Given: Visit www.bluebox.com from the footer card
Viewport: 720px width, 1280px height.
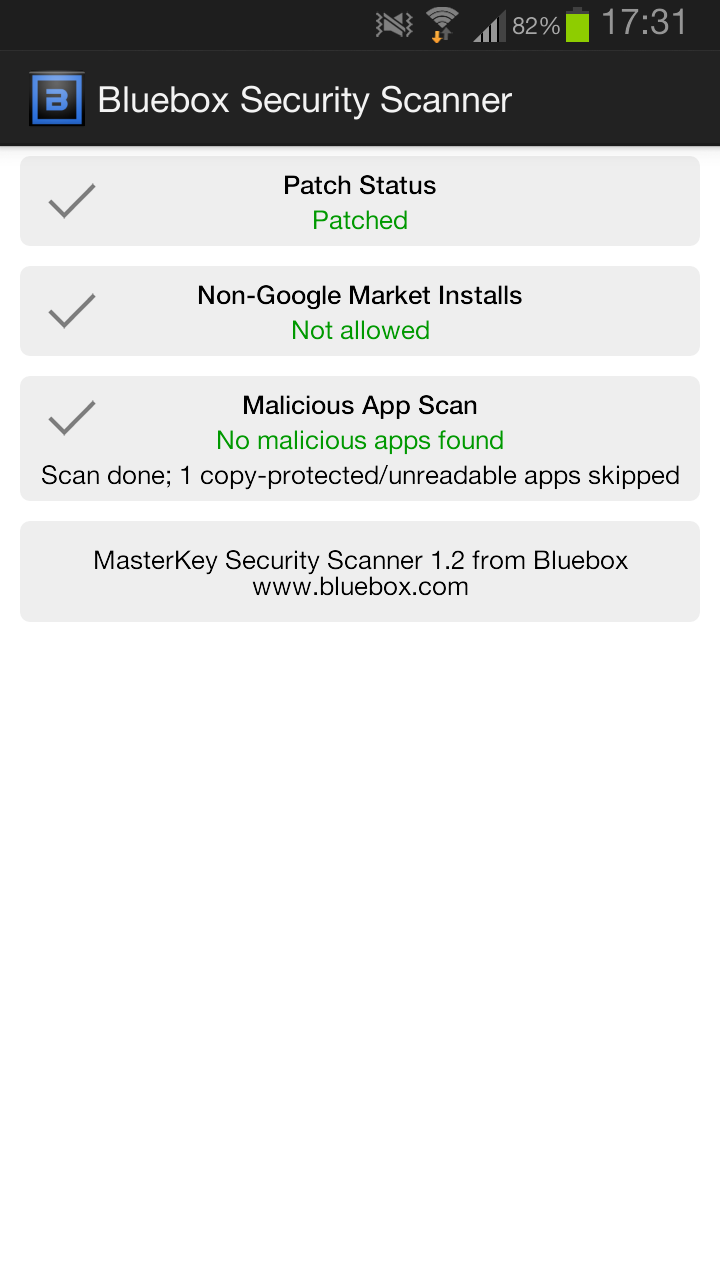Looking at the screenshot, I should pyautogui.click(x=360, y=586).
